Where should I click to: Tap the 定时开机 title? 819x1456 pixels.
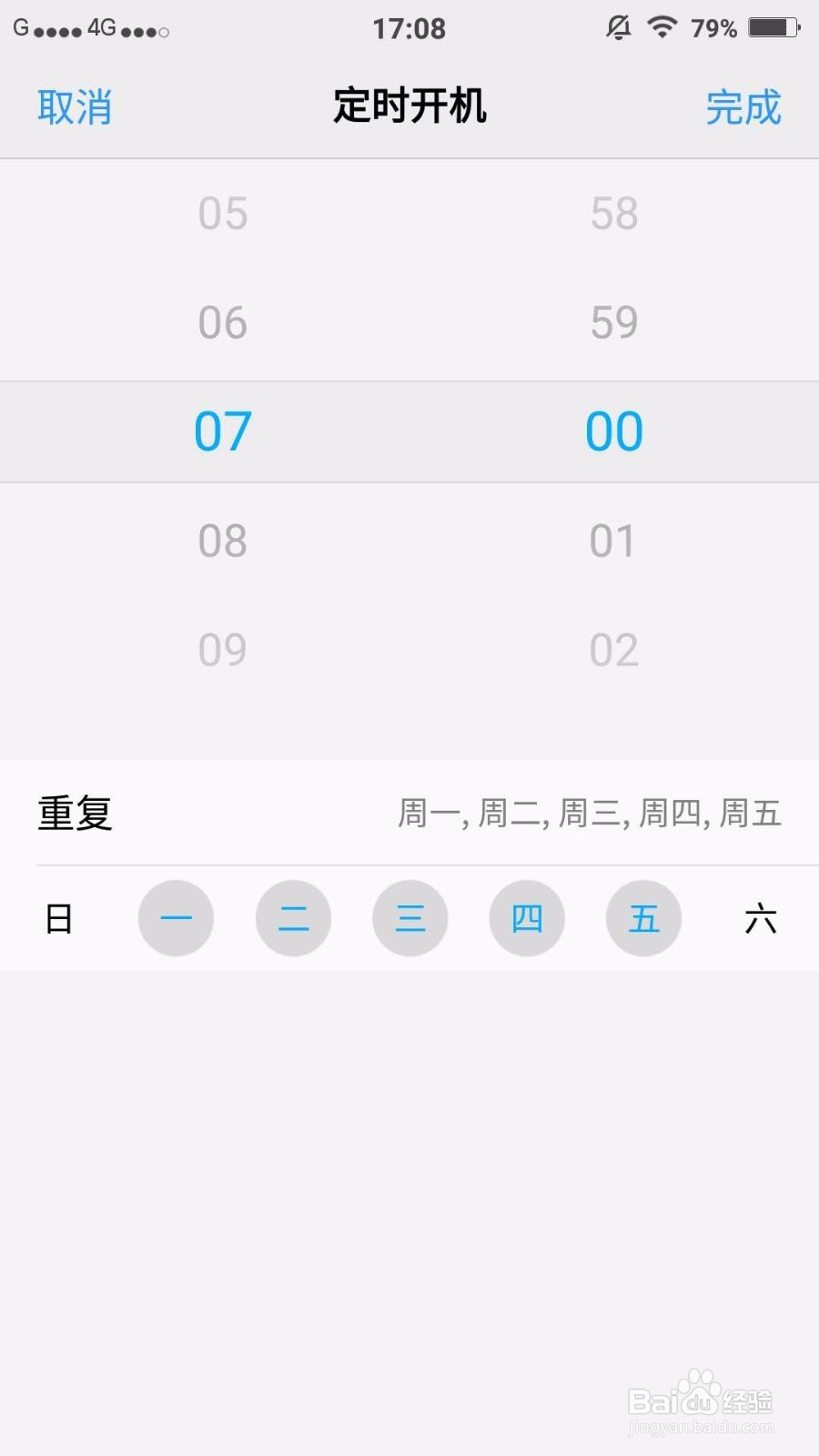coord(409,106)
